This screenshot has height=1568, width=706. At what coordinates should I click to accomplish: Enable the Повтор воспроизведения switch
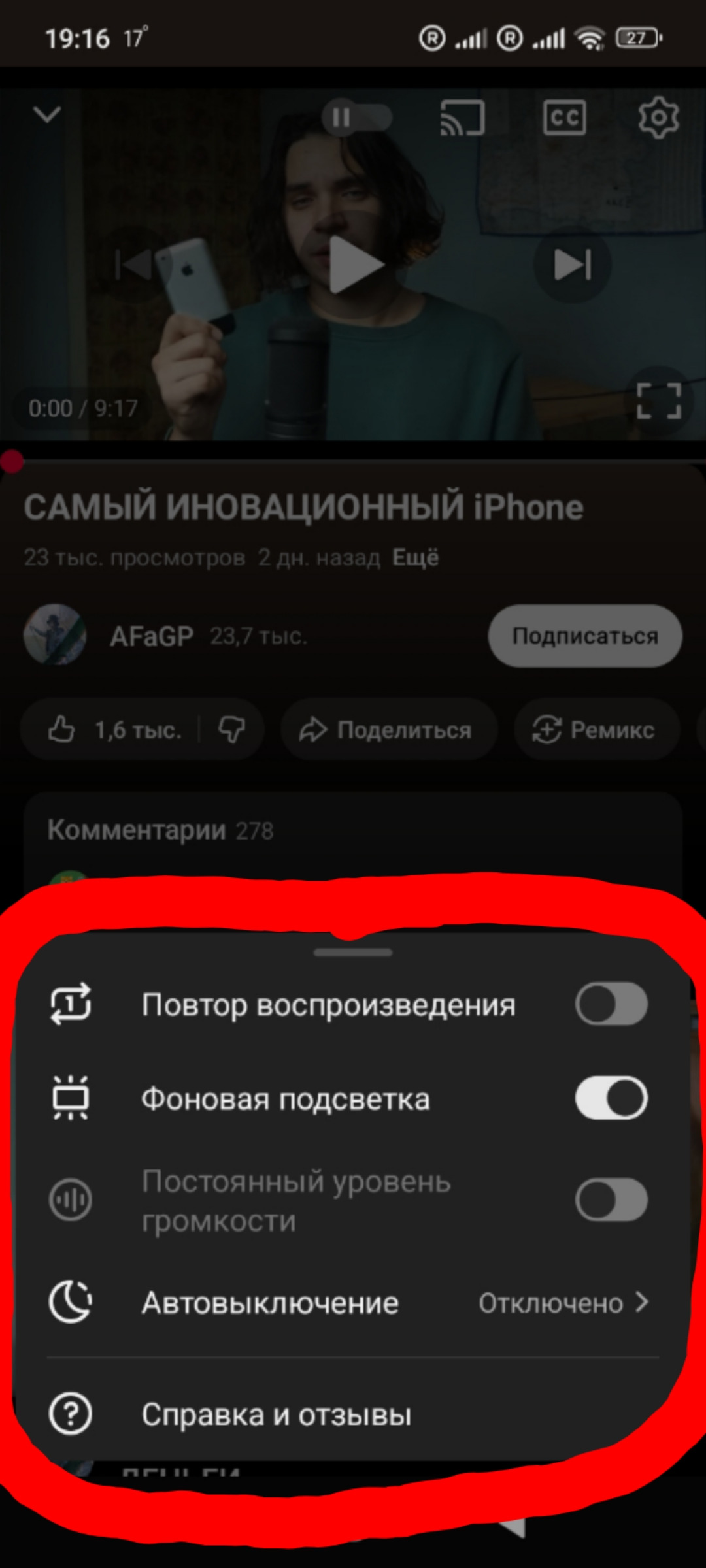[x=611, y=1004]
